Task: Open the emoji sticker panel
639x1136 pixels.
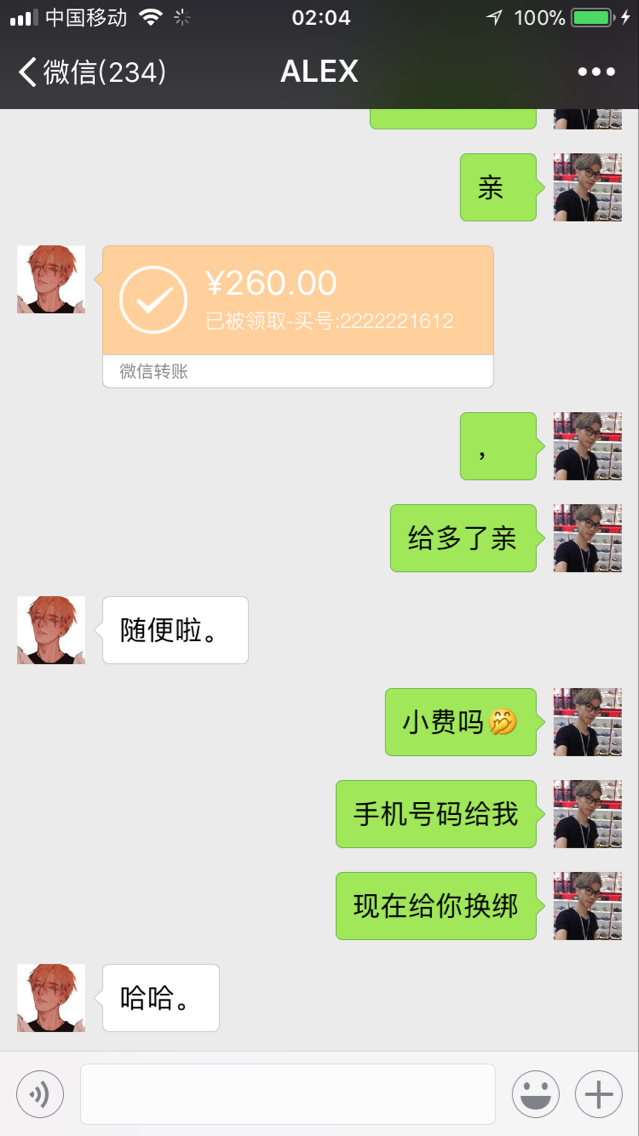Action: 536,1094
